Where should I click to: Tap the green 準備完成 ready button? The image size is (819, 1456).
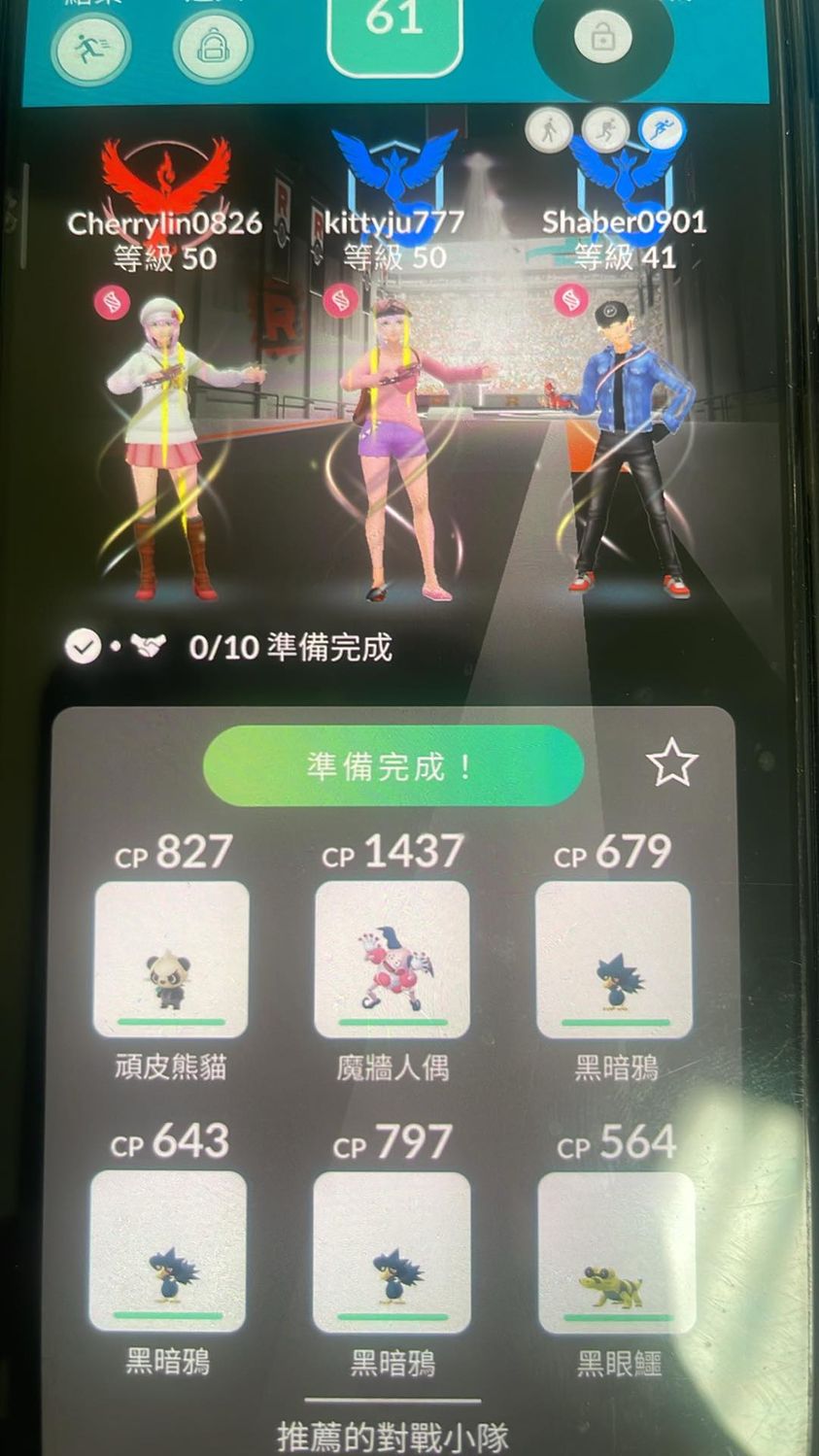(x=392, y=765)
